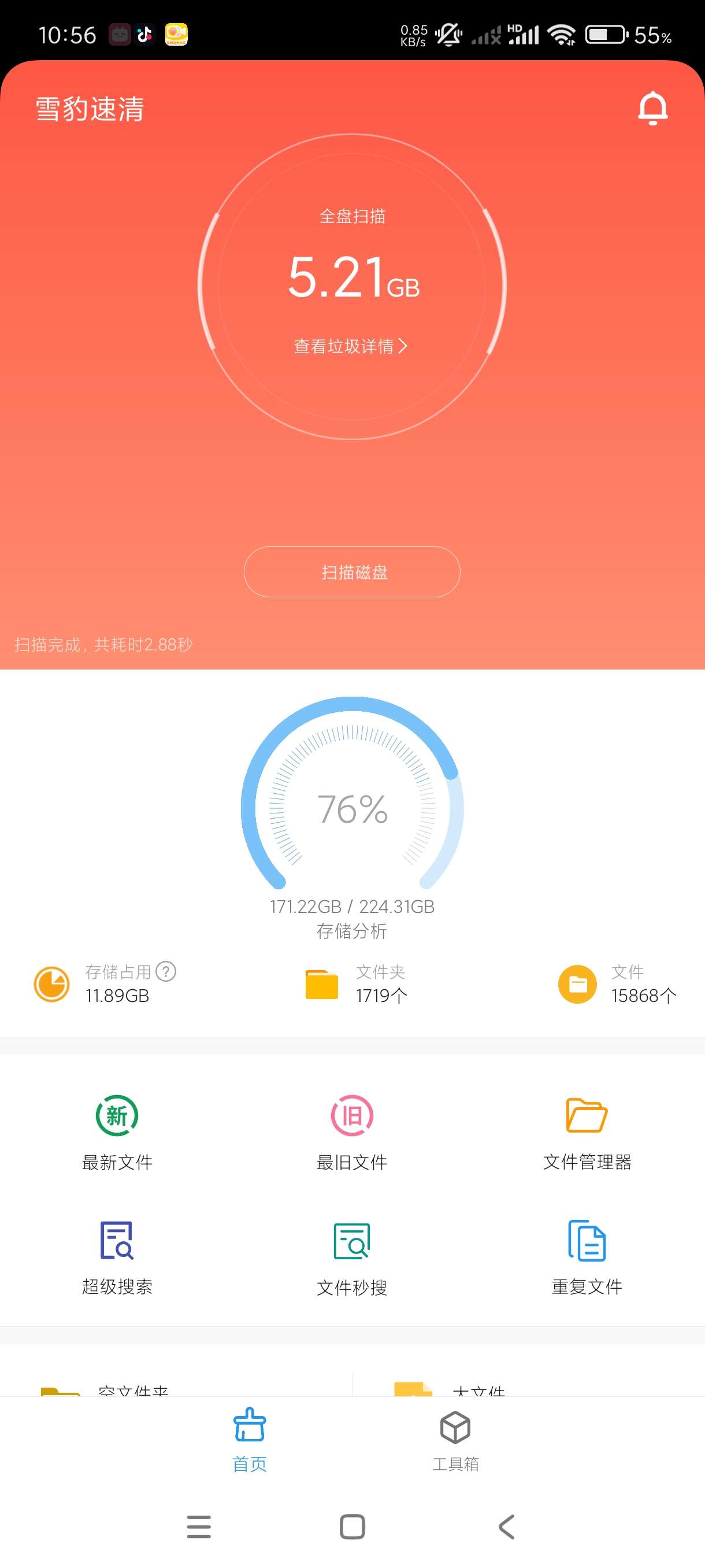This screenshot has height=1568, width=705.
Task: Go back using system back button
Action: tap(506, 1526)
